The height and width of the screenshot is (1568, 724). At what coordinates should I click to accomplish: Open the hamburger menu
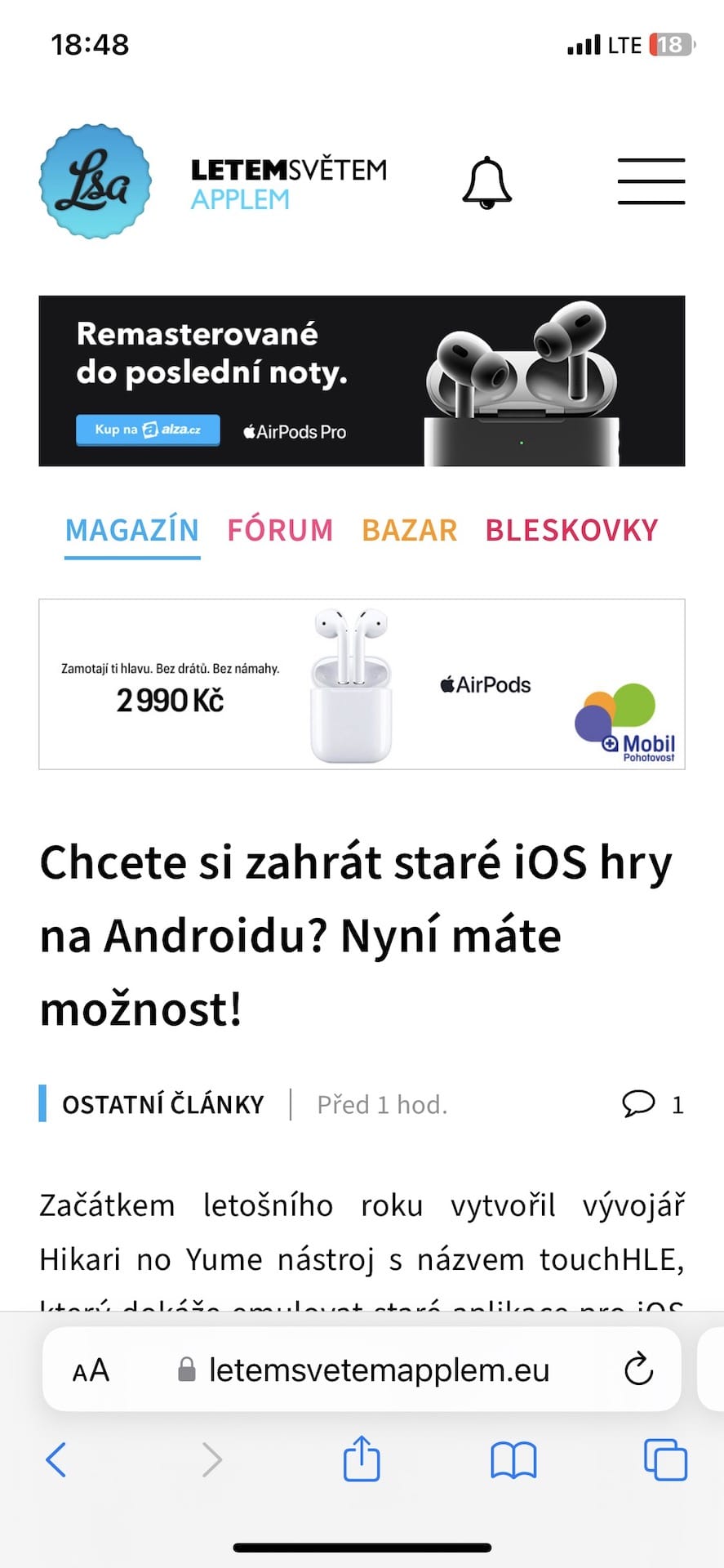coord(651,181)
